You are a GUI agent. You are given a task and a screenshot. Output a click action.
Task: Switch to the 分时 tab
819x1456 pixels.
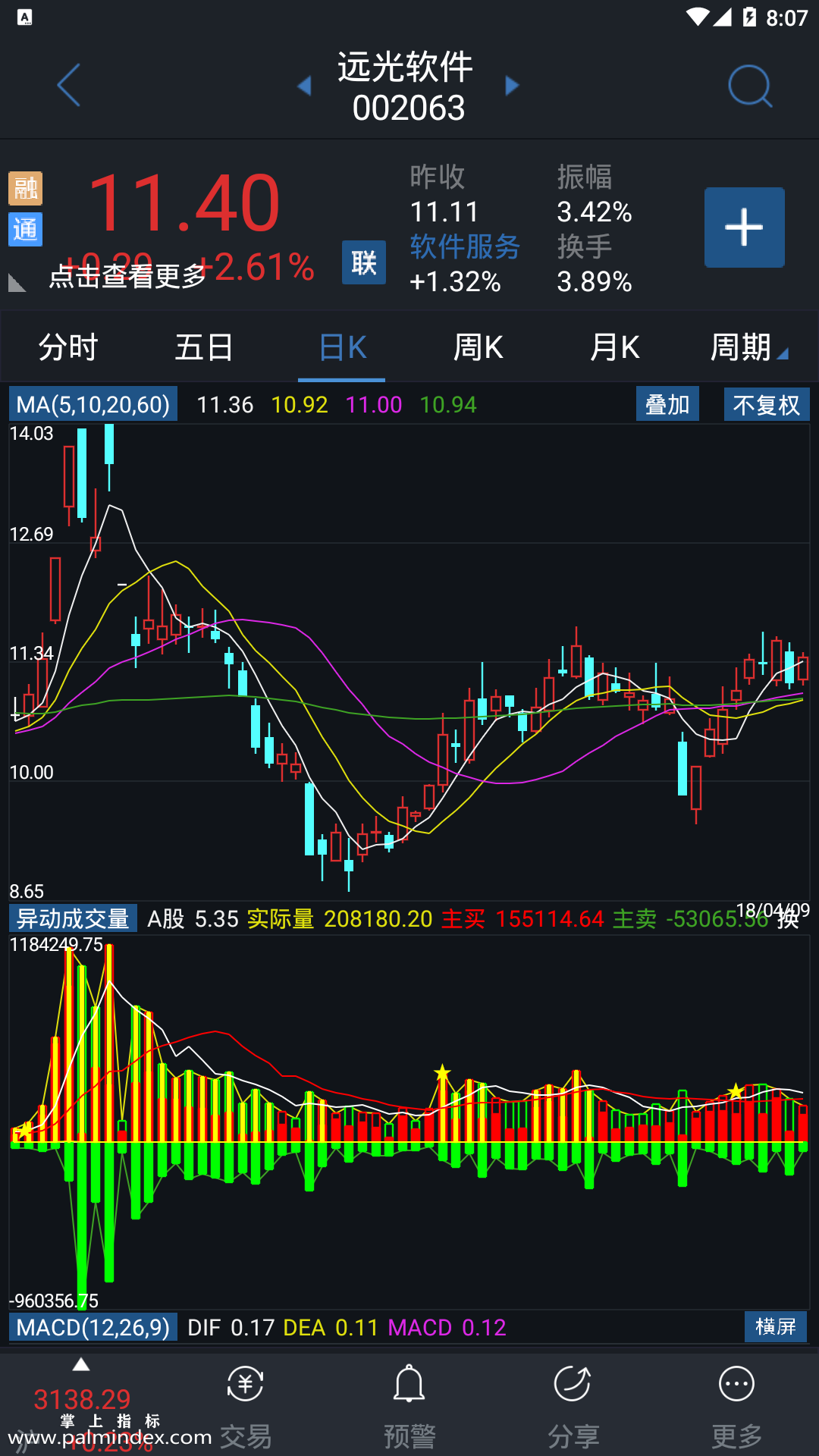click(x=68, y=347)
